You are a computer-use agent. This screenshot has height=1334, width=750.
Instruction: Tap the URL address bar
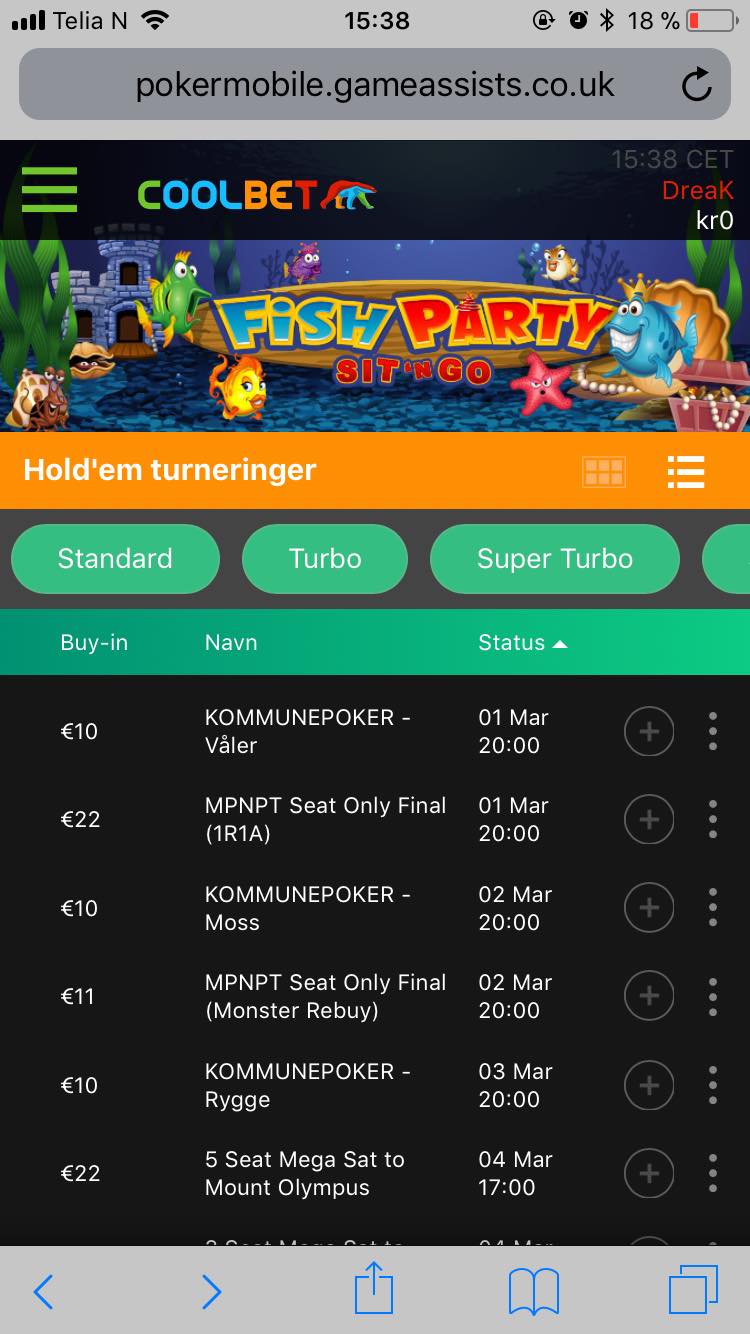tap(375, 86)
